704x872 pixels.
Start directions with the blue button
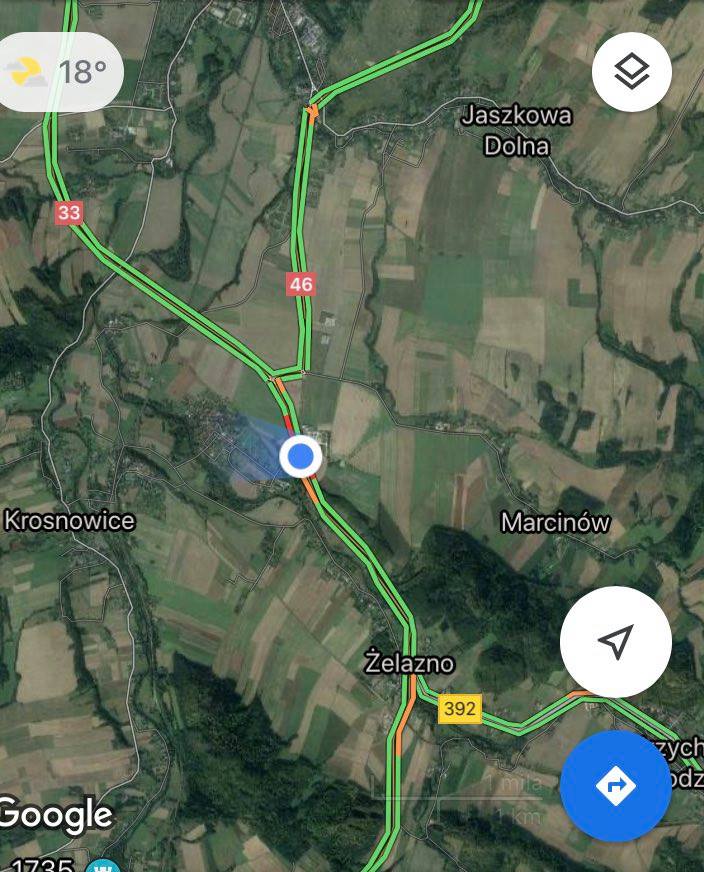click(615, 786)
